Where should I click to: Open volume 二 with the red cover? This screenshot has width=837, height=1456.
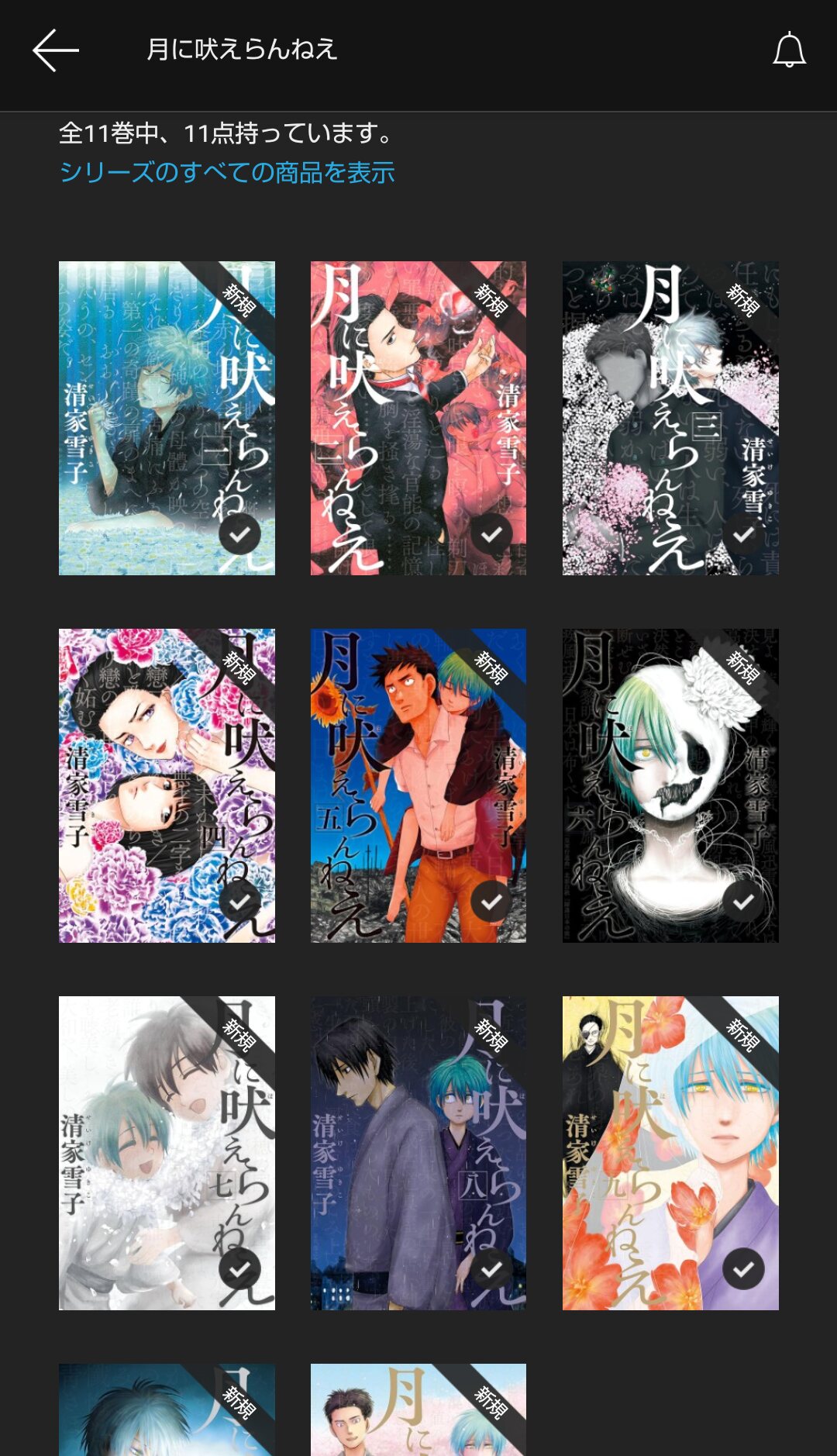418,418
